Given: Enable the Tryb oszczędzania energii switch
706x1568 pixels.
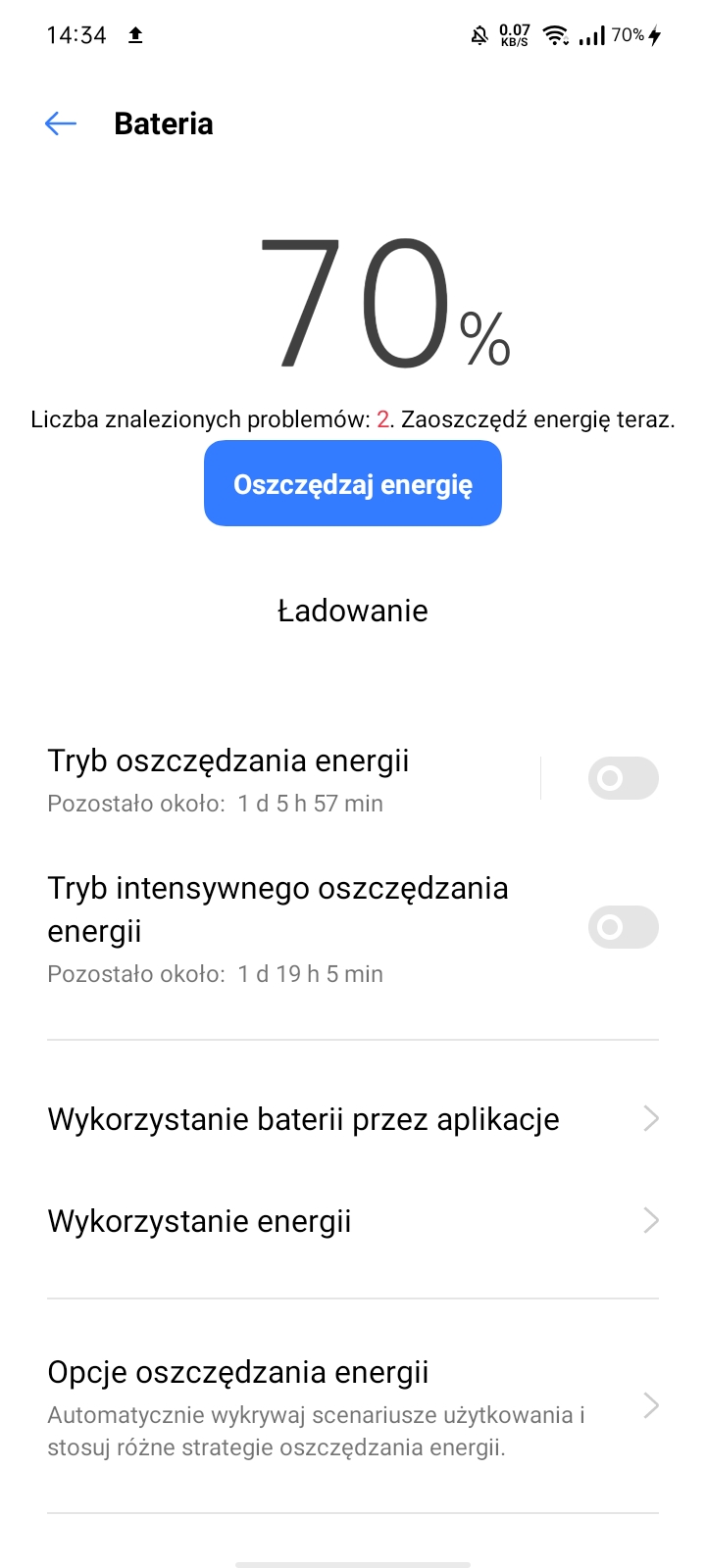Looking at the screenshot, I should tap(624, 778).
